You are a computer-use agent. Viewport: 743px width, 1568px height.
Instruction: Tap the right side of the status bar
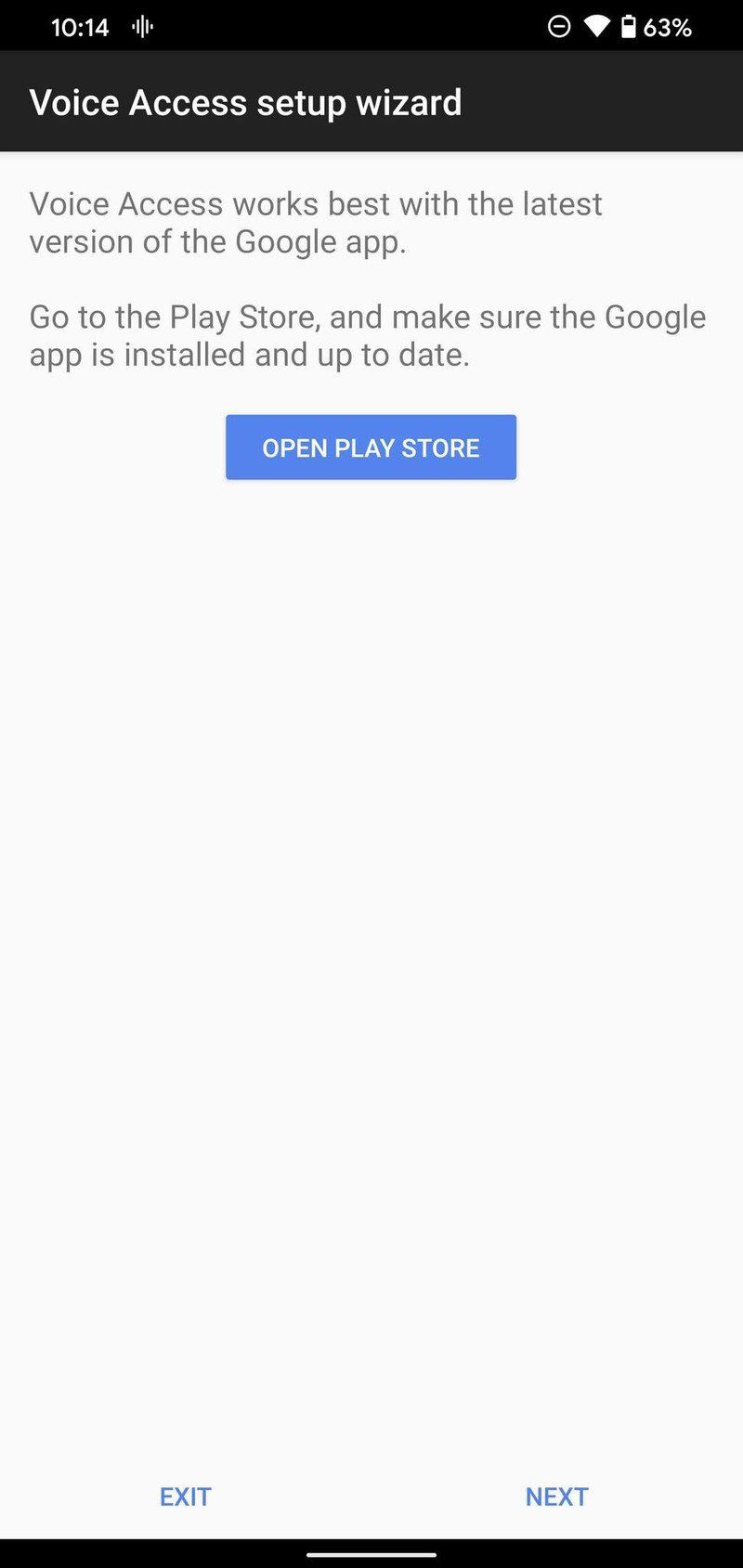pyautogui.click(x=613, y=27)
